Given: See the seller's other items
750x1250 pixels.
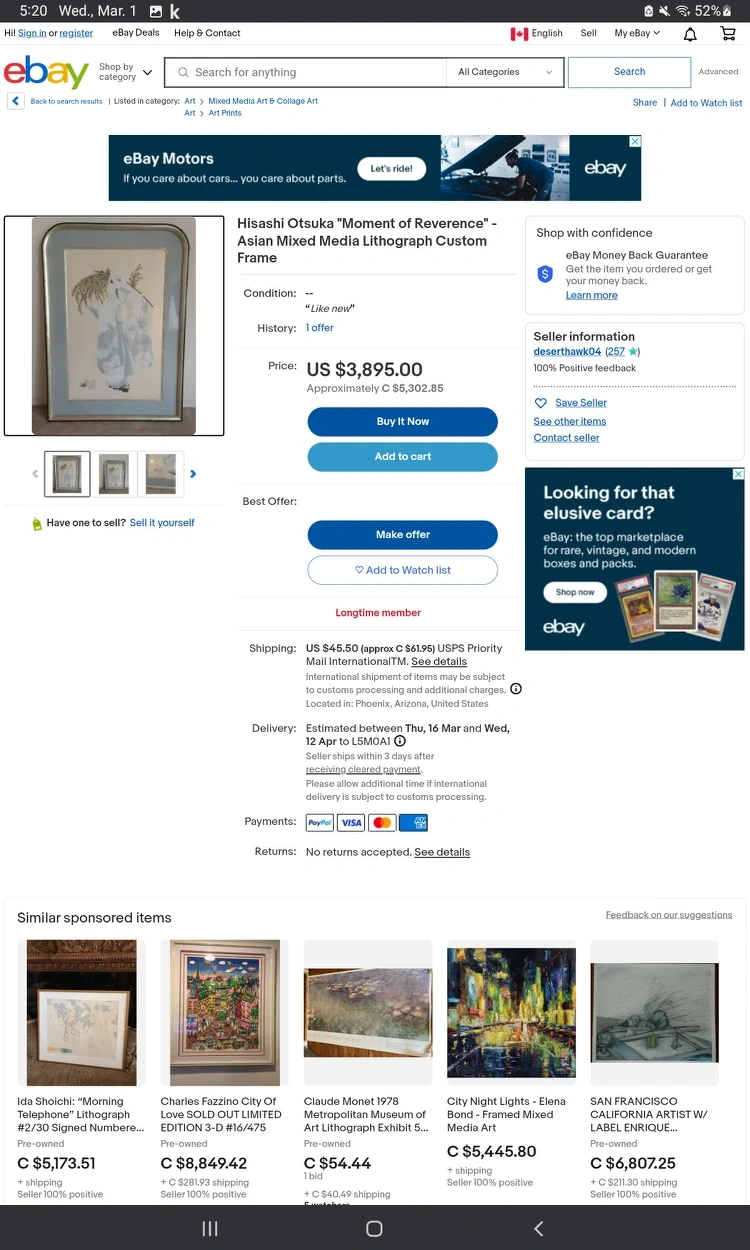Looking at the screenshot, I should 569,421.
